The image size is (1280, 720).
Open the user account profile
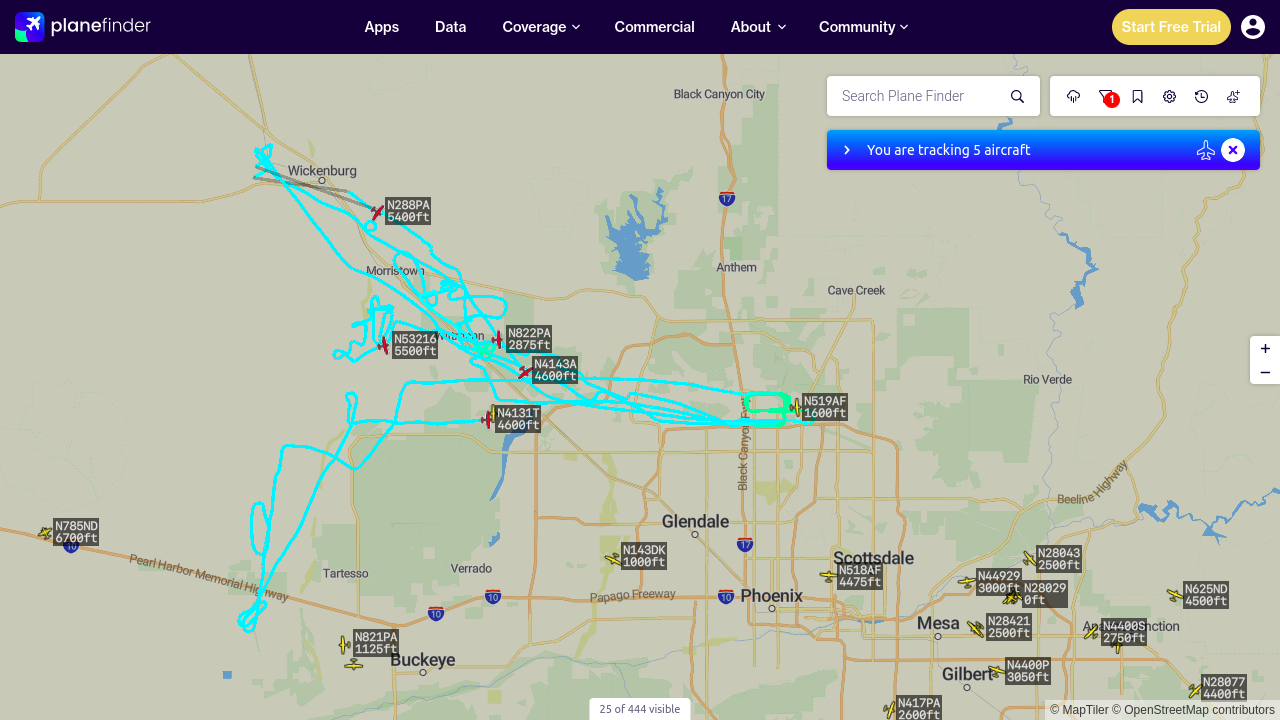1253,27
